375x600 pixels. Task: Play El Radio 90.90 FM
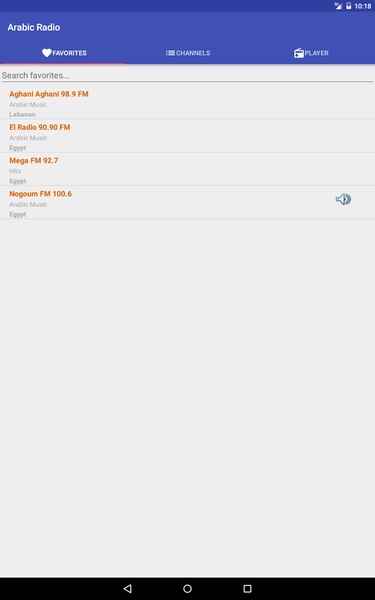[x=188, y=136]
